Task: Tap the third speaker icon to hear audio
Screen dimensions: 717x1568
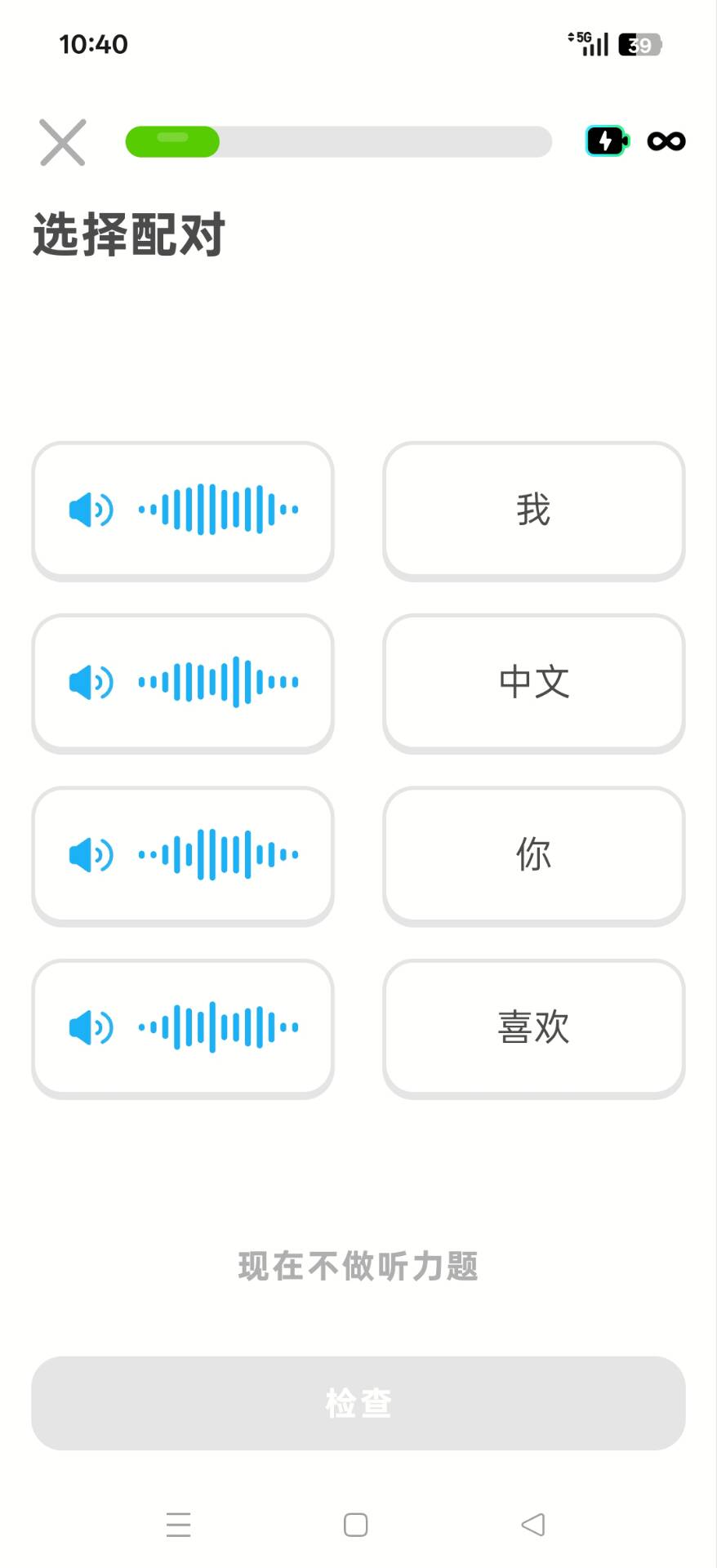Action: tap(90, 855)
